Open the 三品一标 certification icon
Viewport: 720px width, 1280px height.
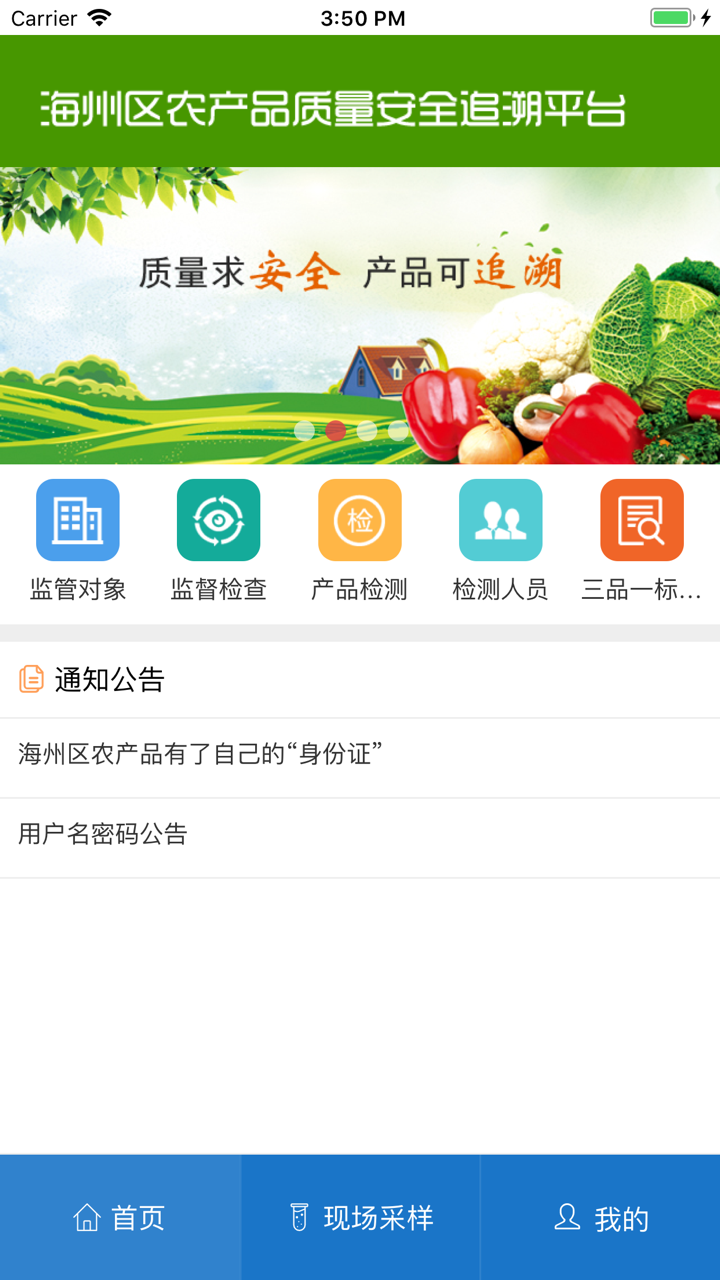[x=641, y=519]
